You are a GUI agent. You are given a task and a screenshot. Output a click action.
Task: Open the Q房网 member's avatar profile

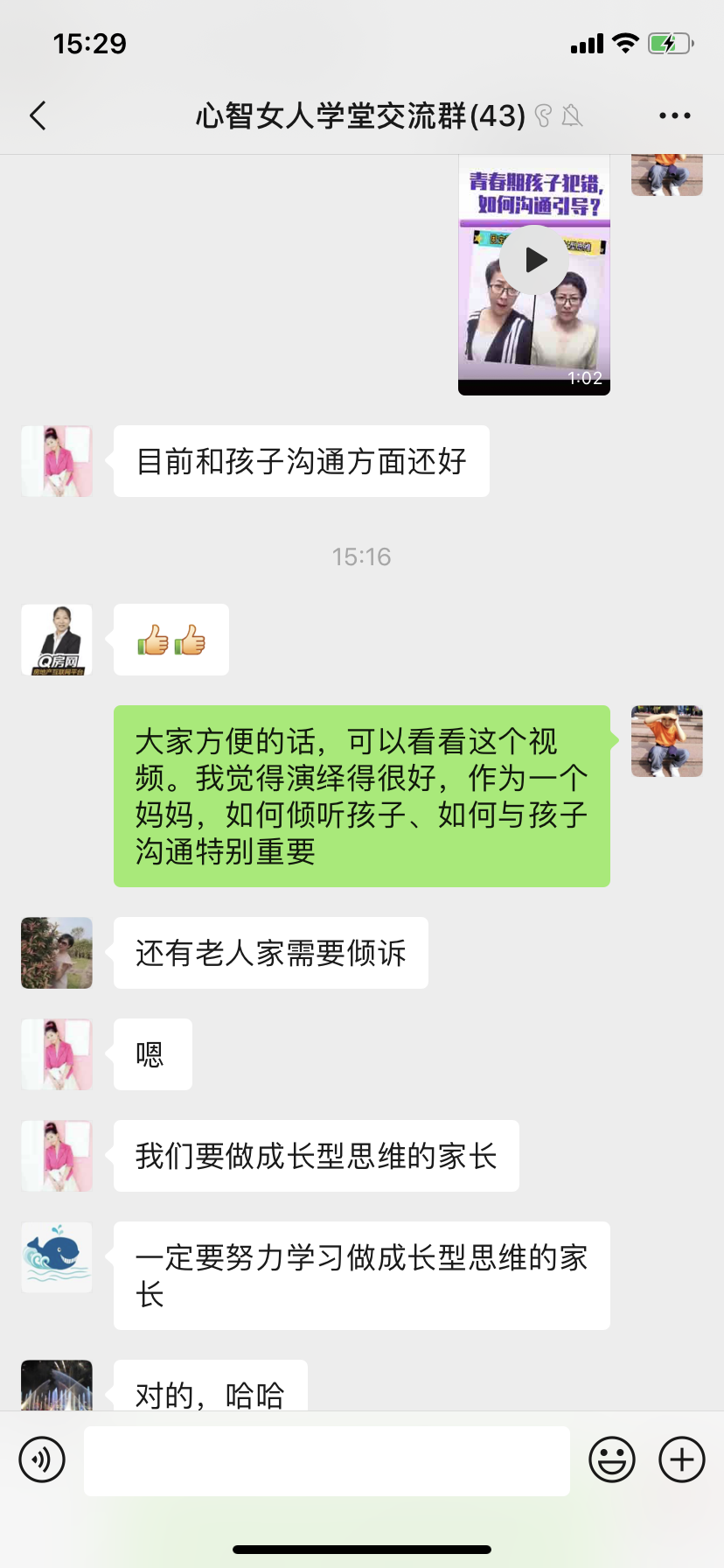[57, 640]
